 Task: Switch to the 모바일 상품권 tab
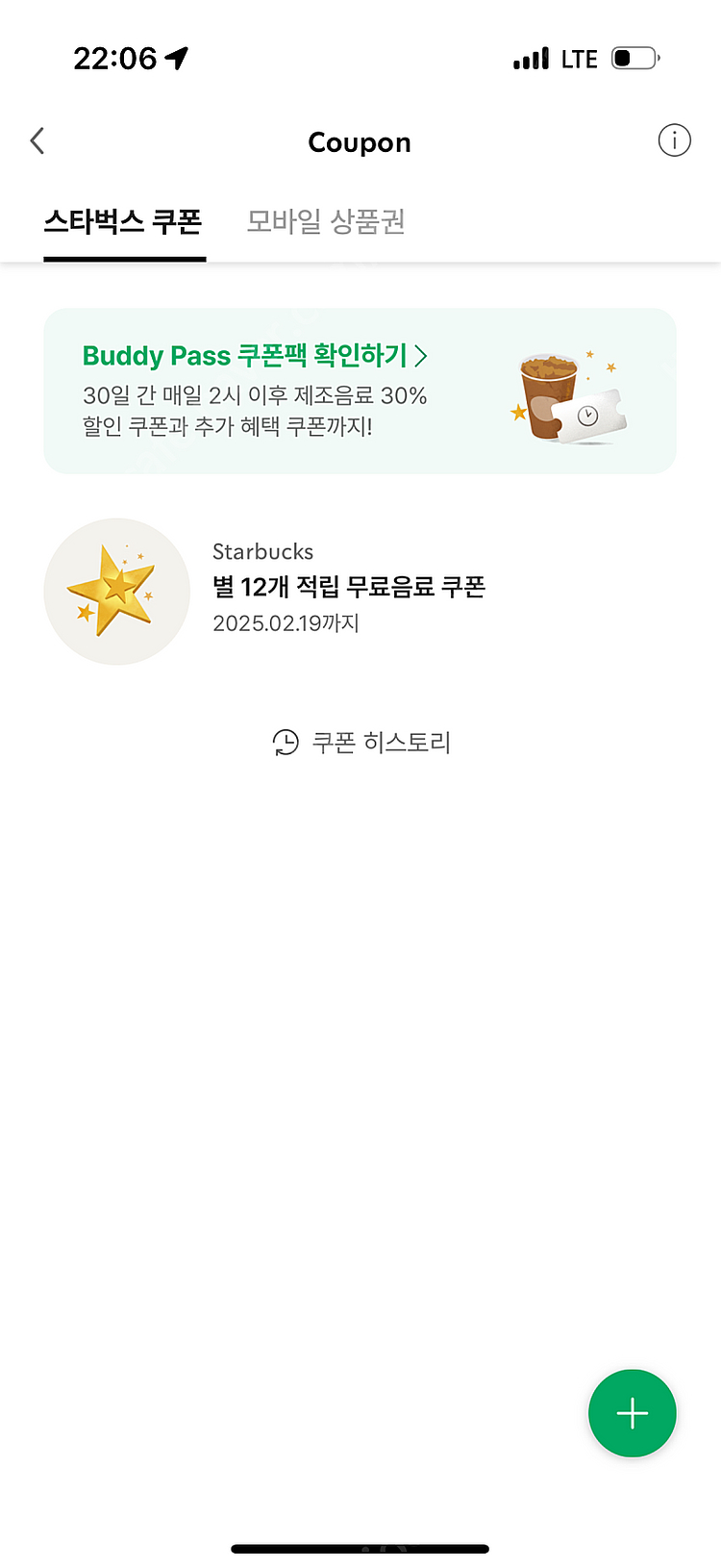click(x=326, y=222)
